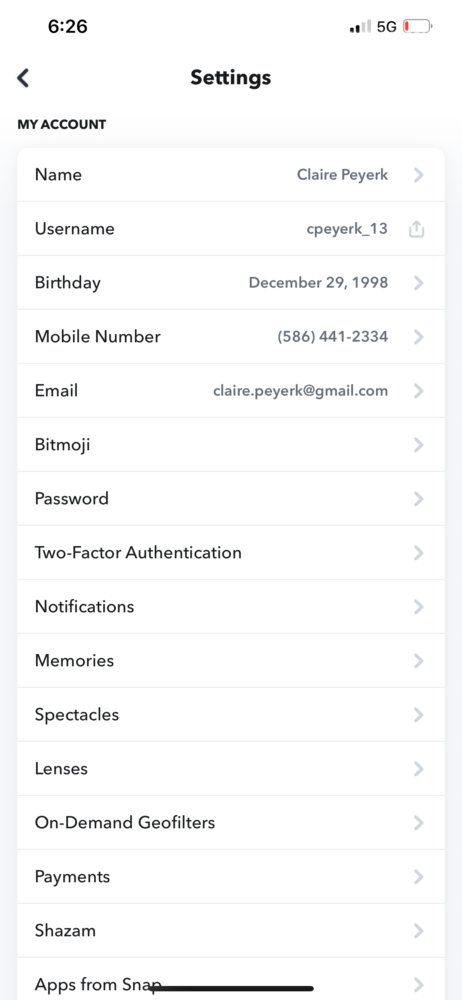Select Two-Factor Authentication
462x1000 pixels.
231,552
